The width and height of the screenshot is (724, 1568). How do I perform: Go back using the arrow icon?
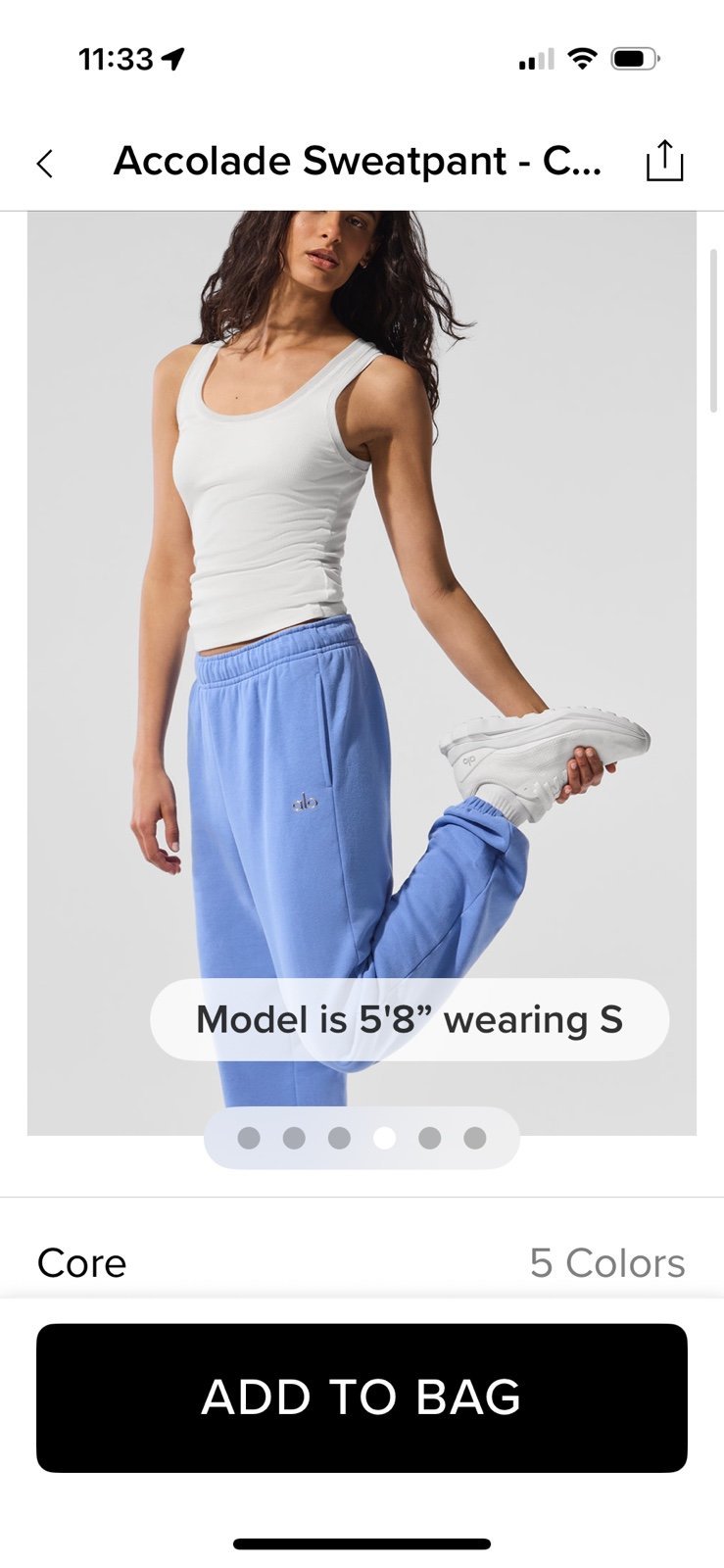click(x=45, y=163)
